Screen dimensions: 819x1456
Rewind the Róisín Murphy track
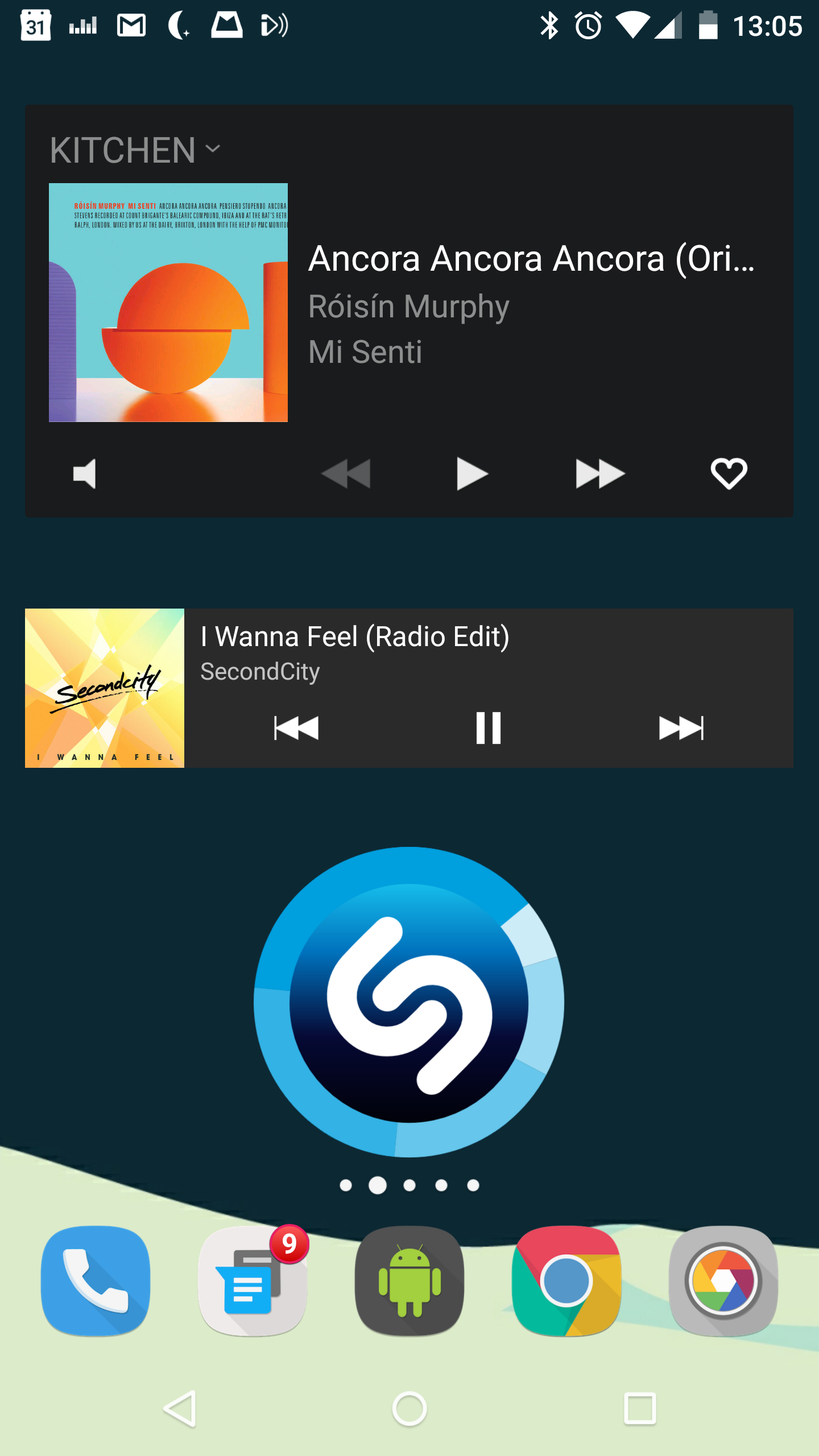tap(346, 474)
